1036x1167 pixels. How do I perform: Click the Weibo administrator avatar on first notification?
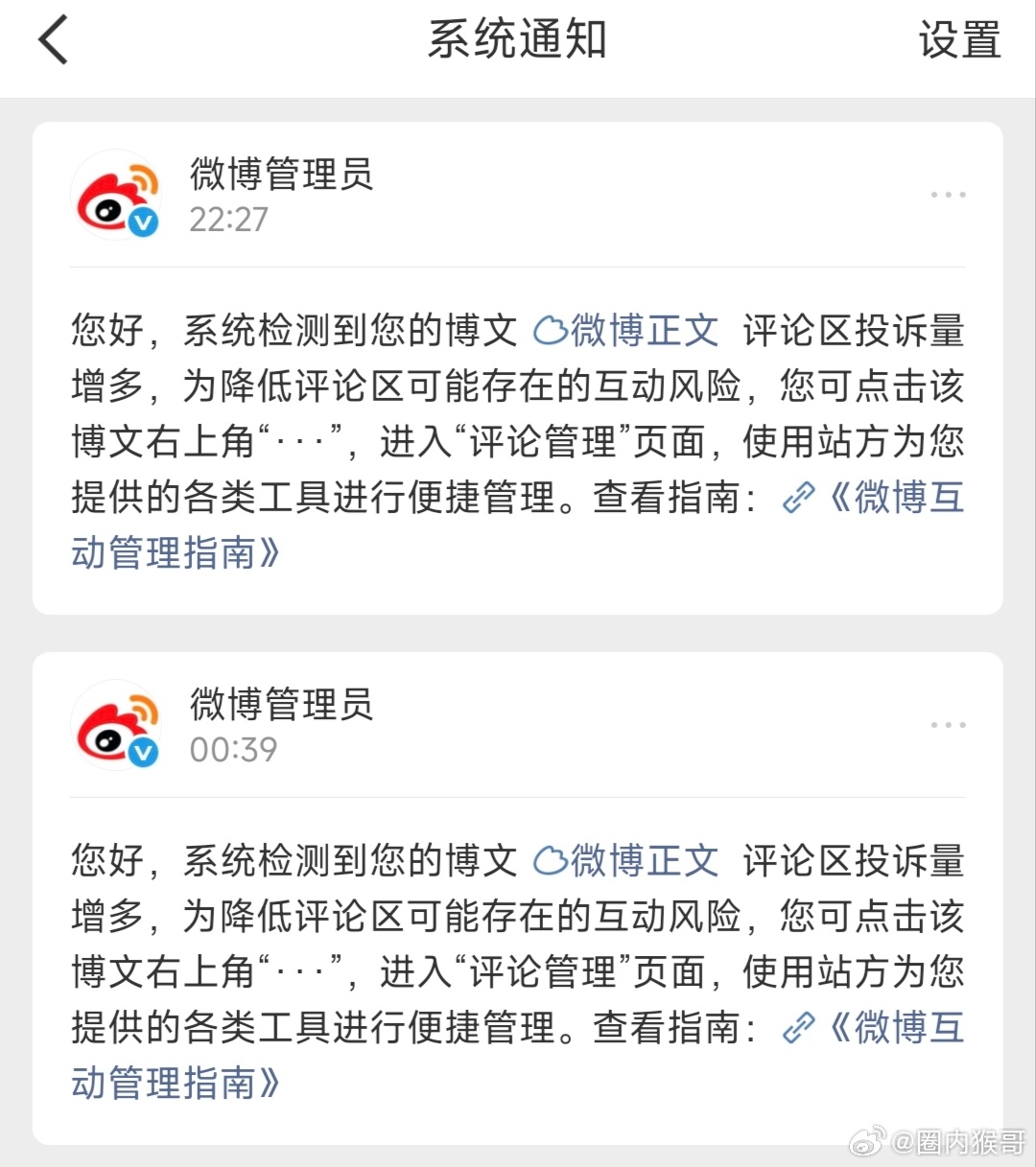(x=117, y=193)
